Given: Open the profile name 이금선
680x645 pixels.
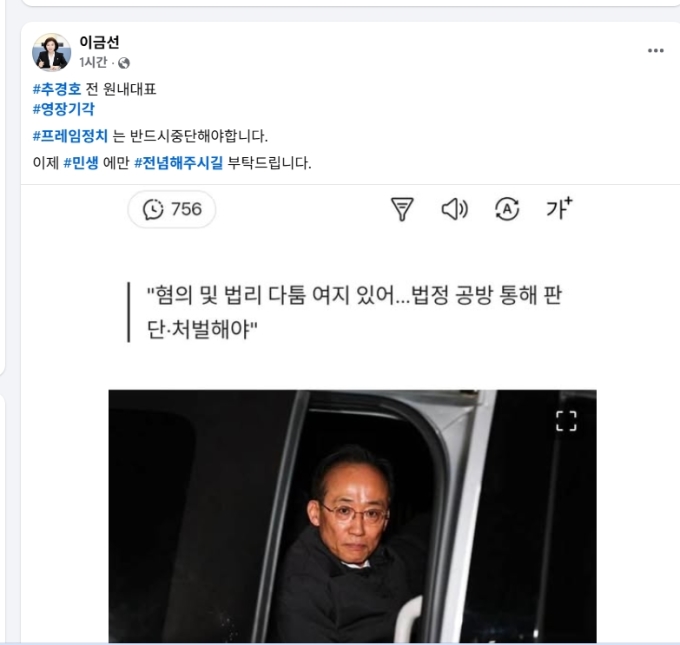Looking at the screenshot, I should tap(98, 41).
